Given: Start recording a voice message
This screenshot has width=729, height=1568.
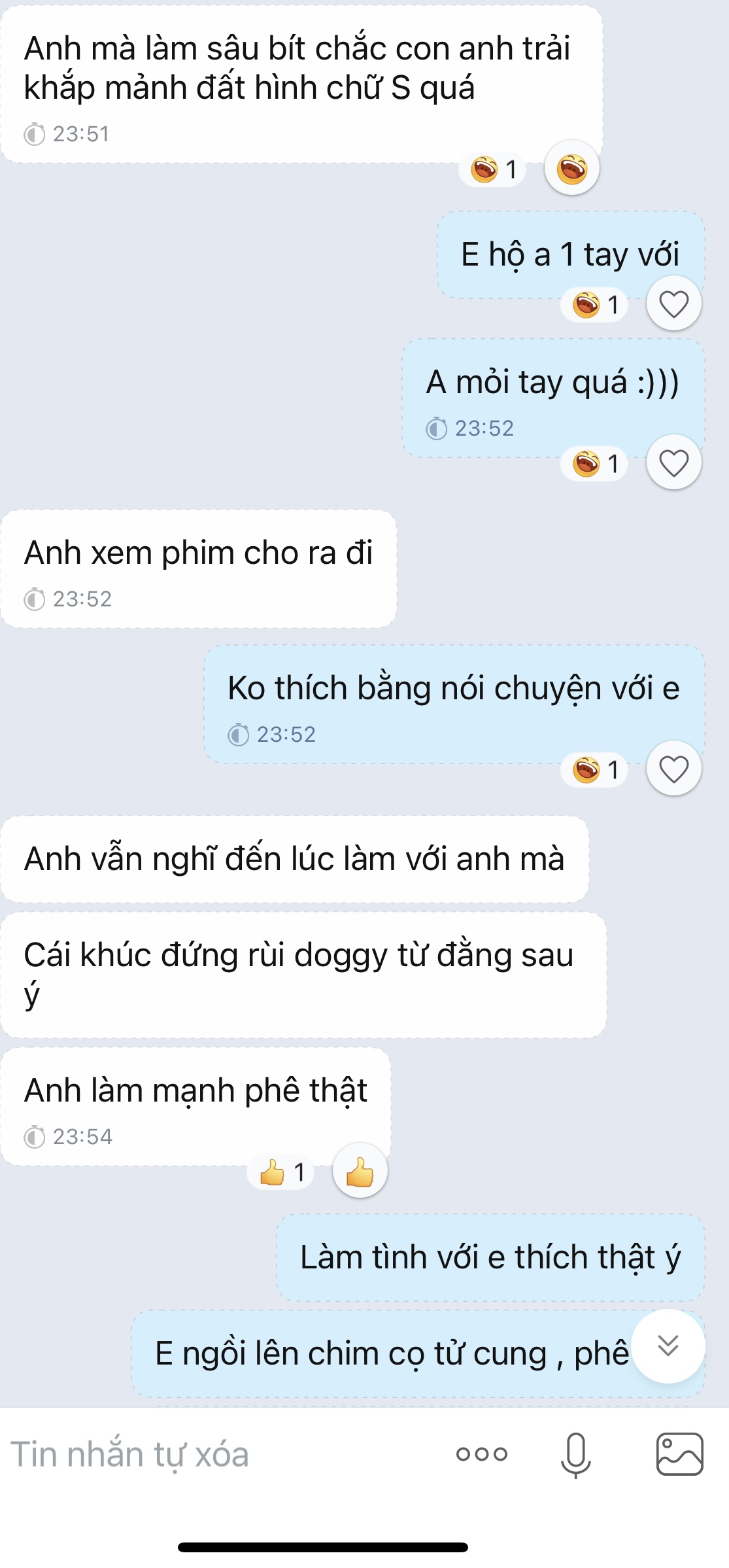Looking at the screenshot, I should (576, 1455).
